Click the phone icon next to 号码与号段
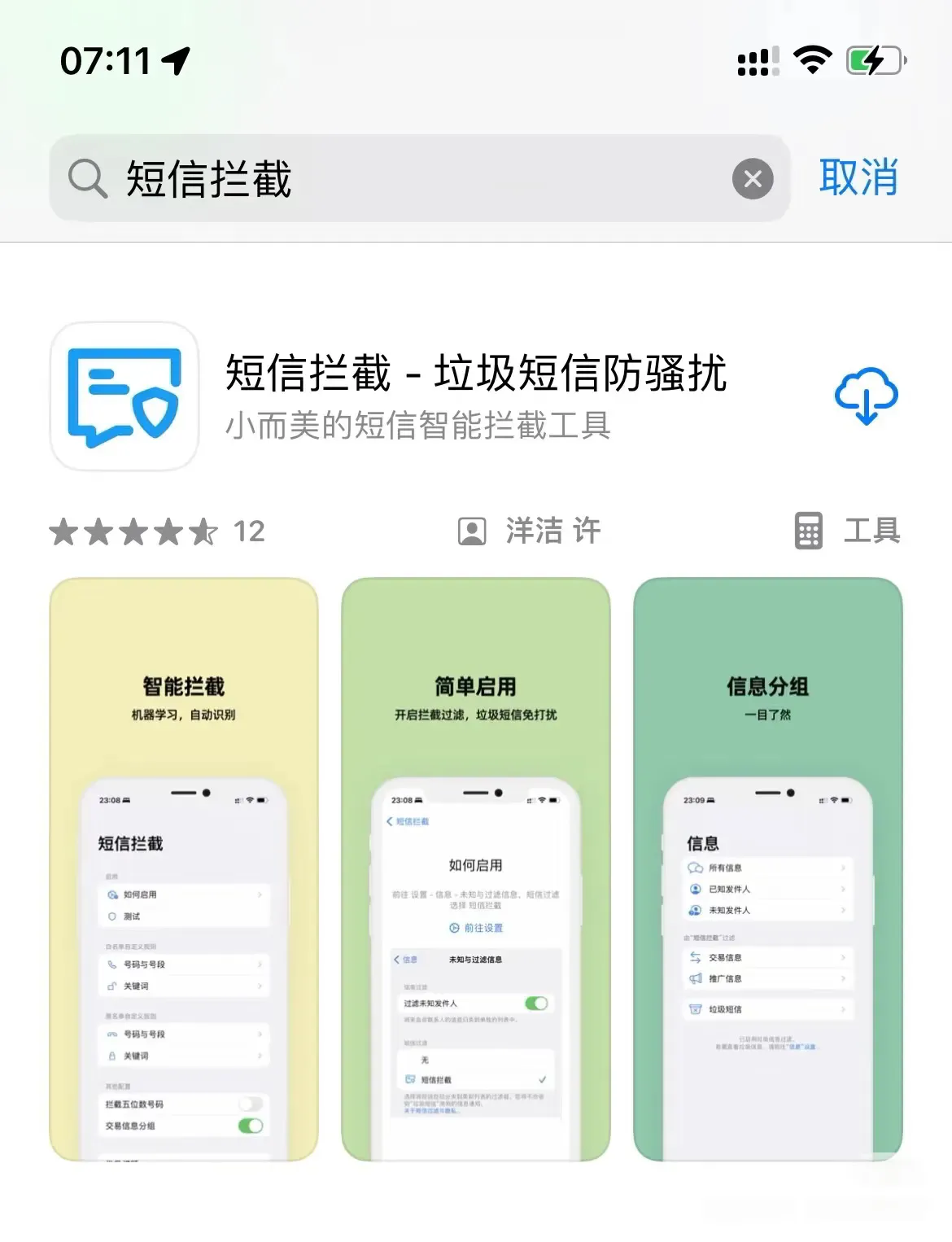Image resolution: width=952 pixels, height=1242 pixels. point(111,964)
